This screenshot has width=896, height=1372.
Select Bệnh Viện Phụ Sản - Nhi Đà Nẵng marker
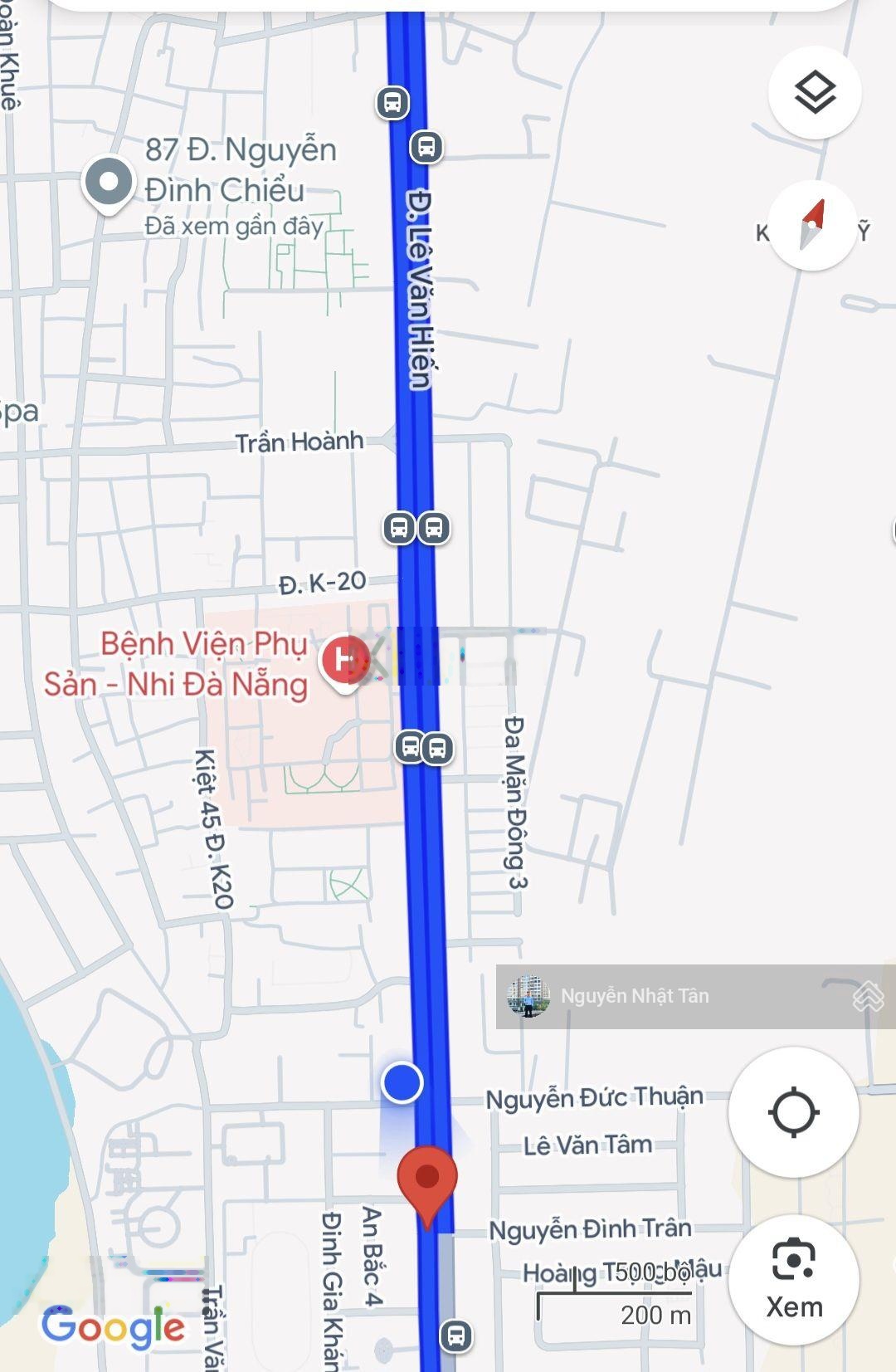pyautogui.click(x=344, y=661)
